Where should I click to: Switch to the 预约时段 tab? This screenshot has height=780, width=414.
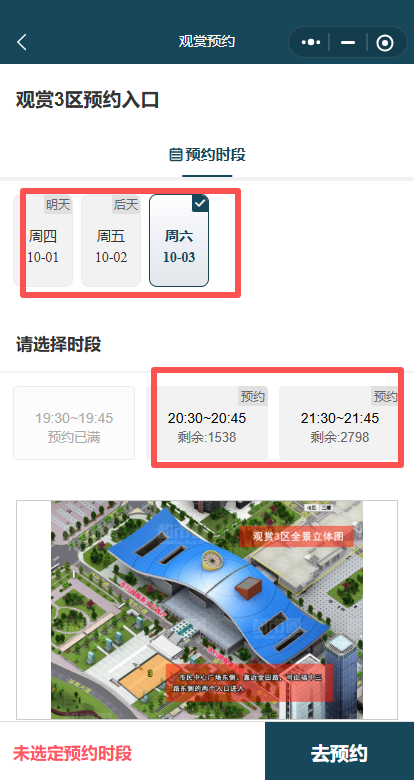pos(207,155)
